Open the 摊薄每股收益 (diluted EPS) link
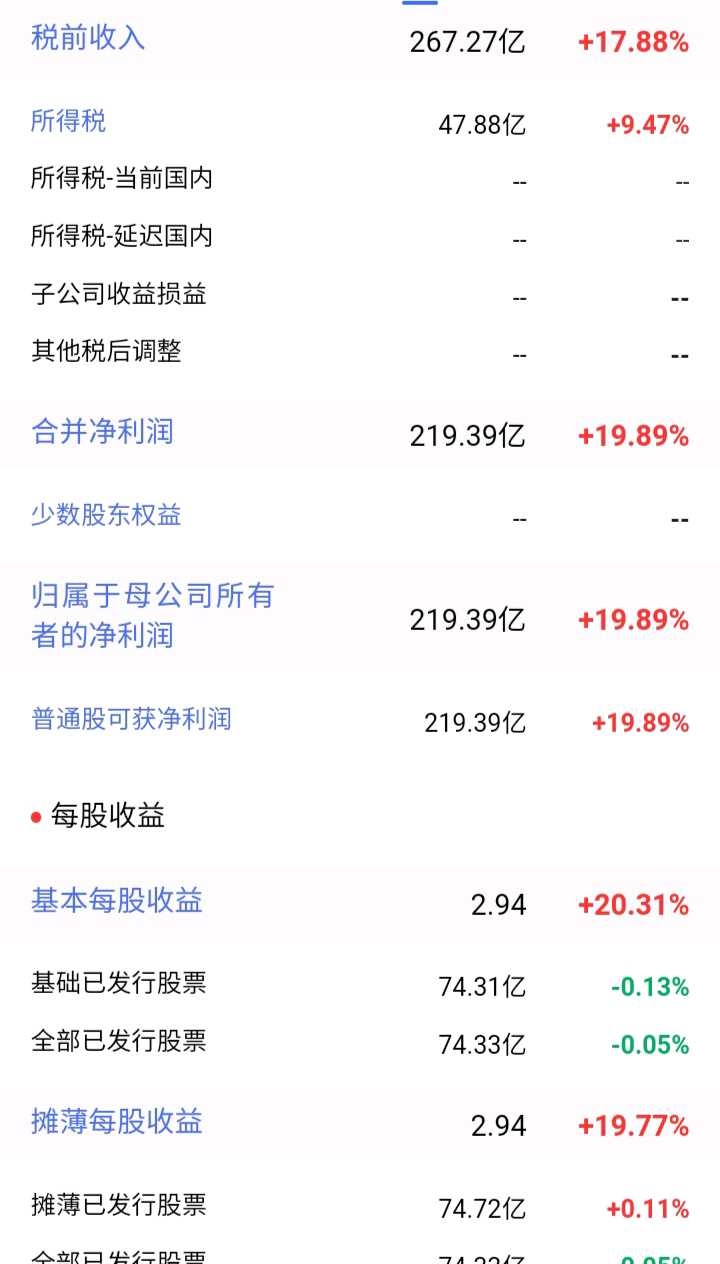Screen dimensions: 720x1264 point(115,1123)
